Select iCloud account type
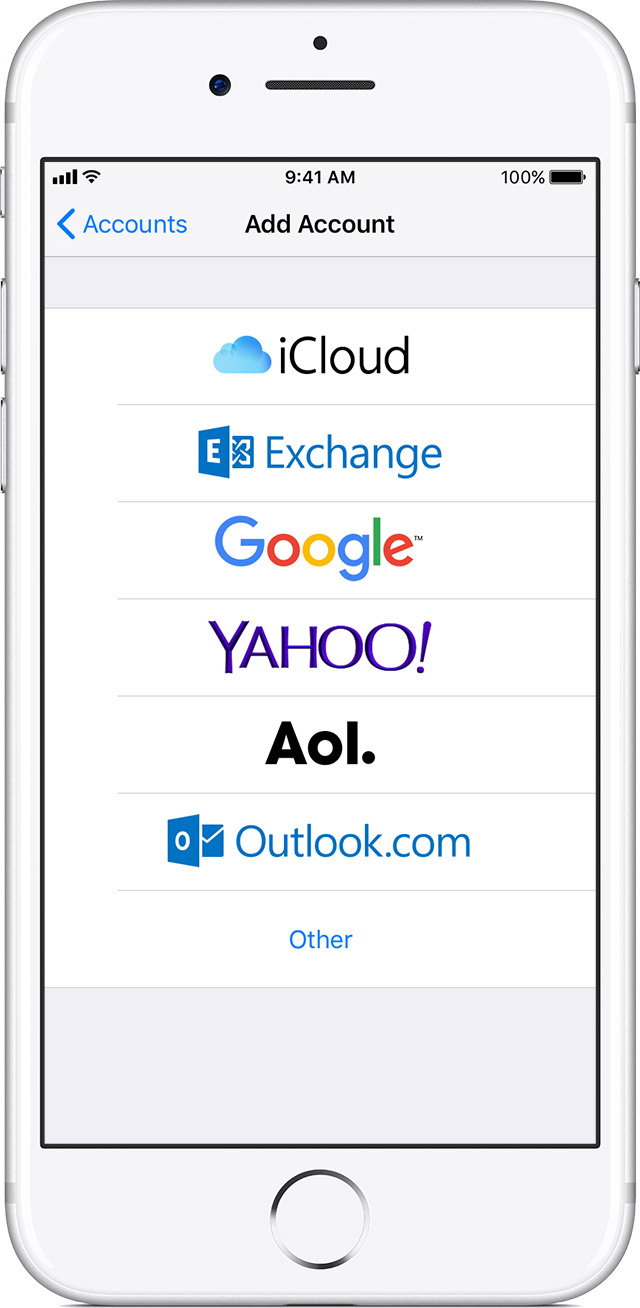 point(320,356)
